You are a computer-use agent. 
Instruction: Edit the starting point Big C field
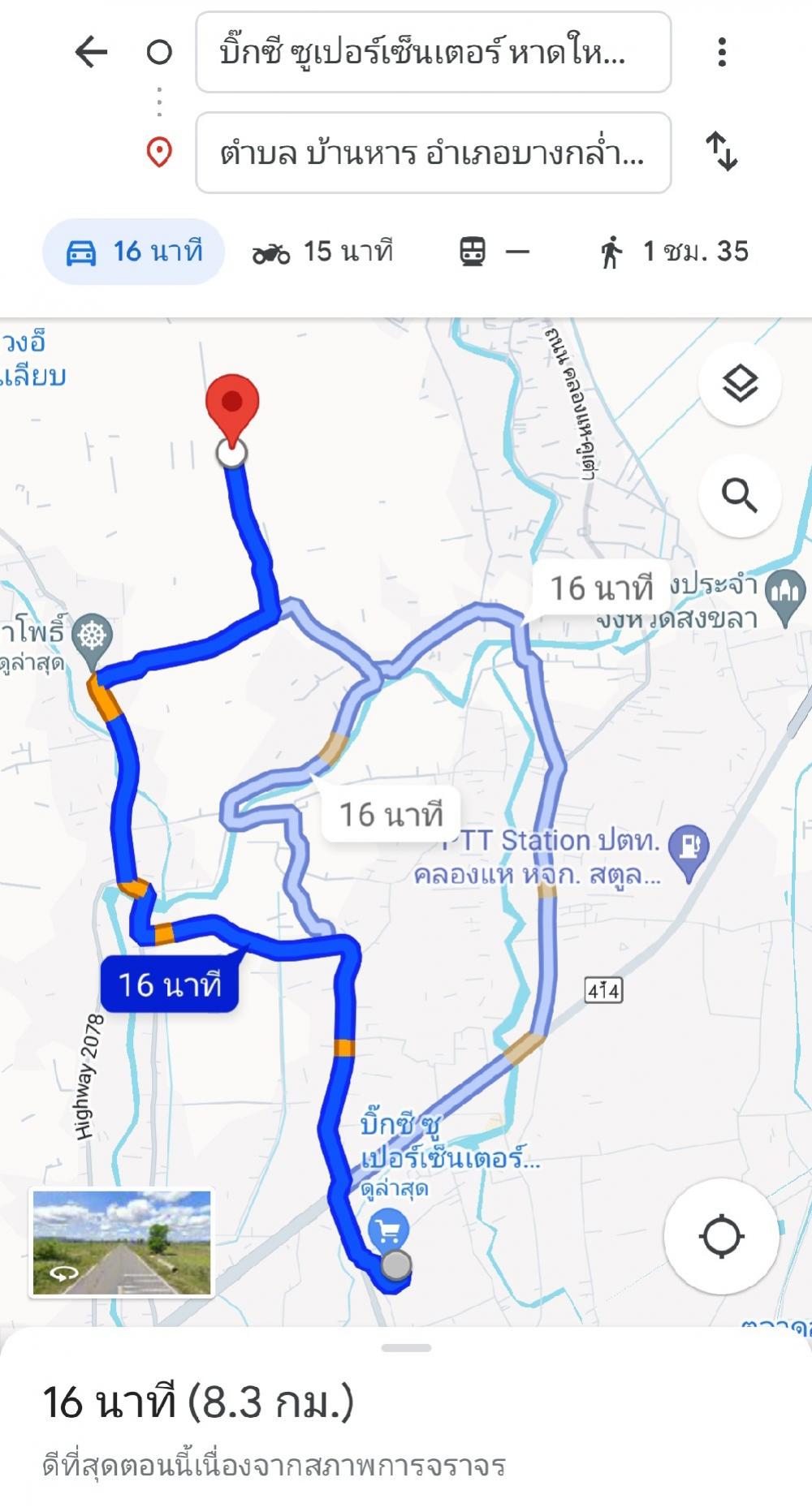pyautogui.click(x=434, y=52)
